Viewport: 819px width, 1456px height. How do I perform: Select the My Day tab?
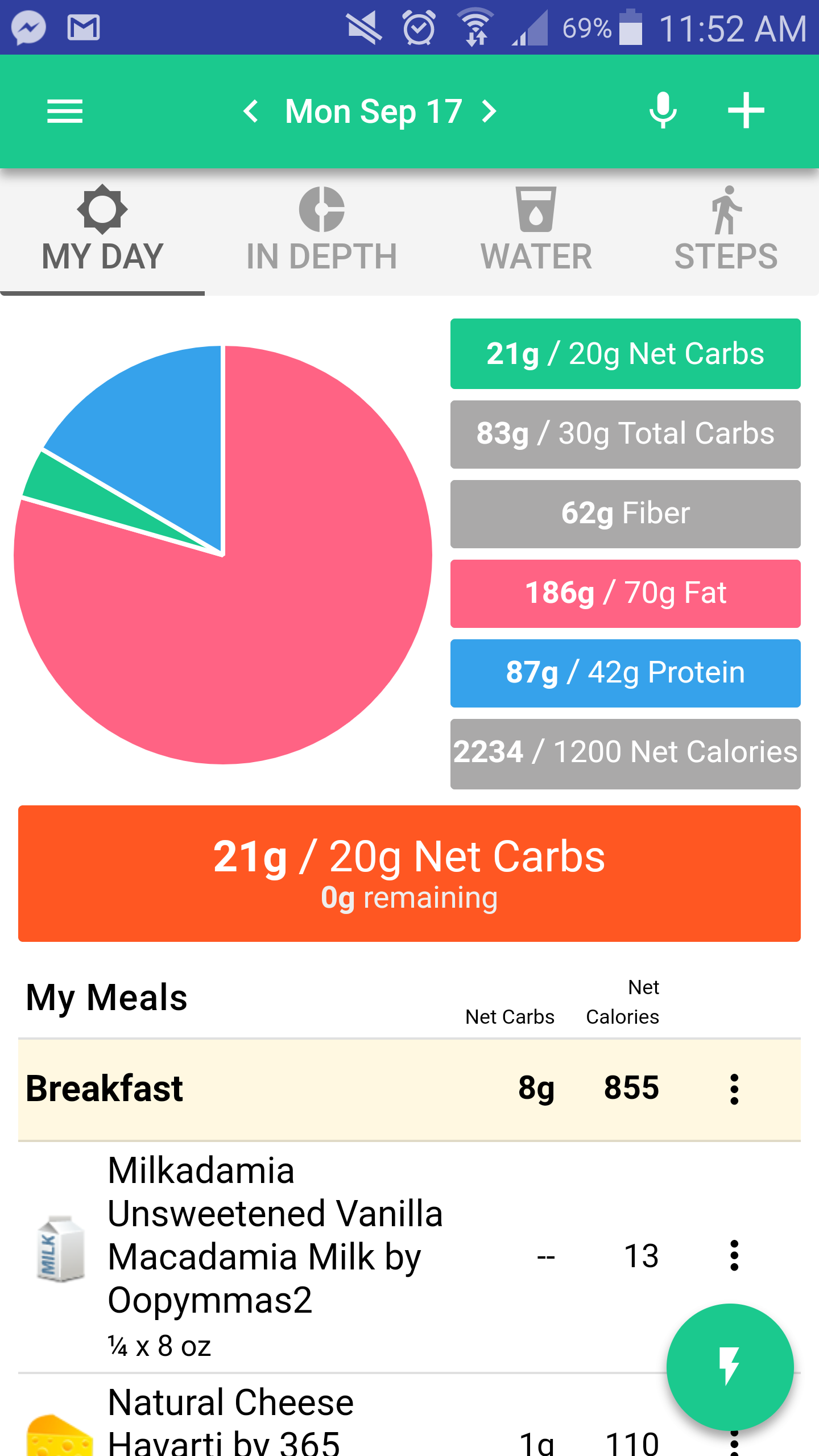coord(102,231)
